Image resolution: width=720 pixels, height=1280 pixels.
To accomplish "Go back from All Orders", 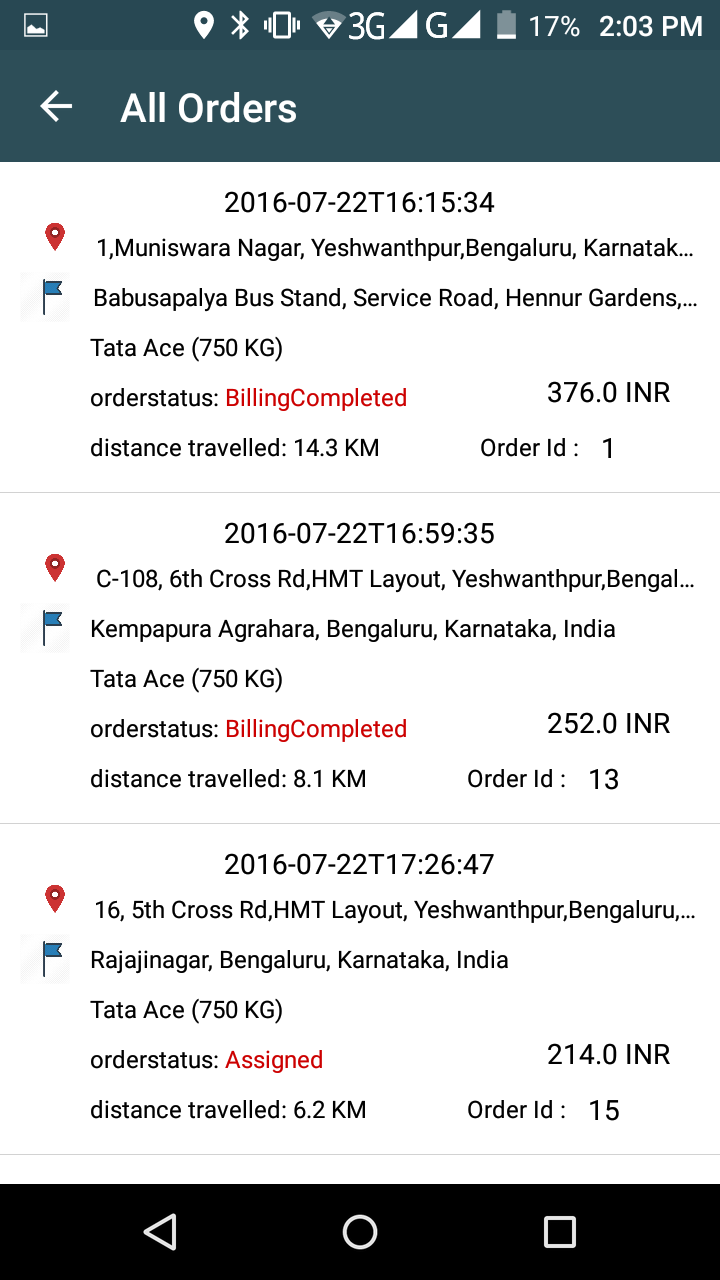I will click(x=57, y=107).
